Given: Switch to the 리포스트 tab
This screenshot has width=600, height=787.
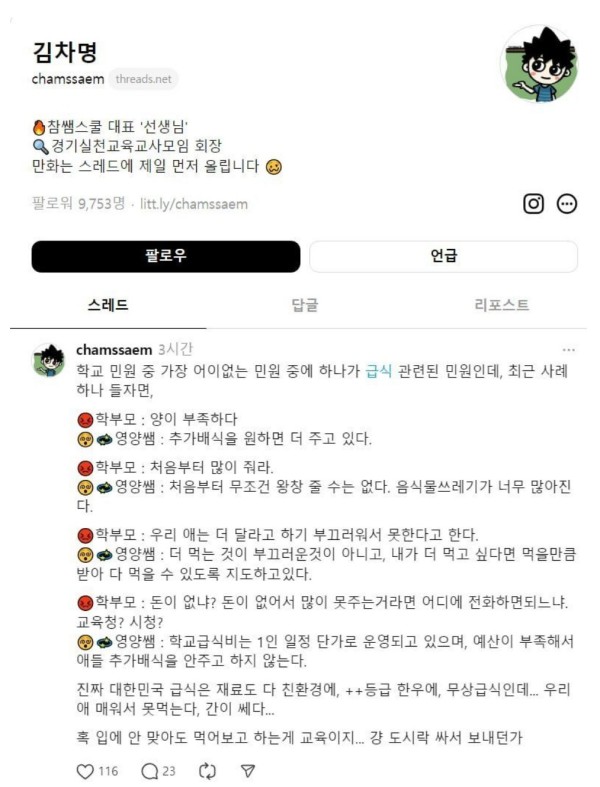Looking at the screenshot, I should click(x=501, y=305).
